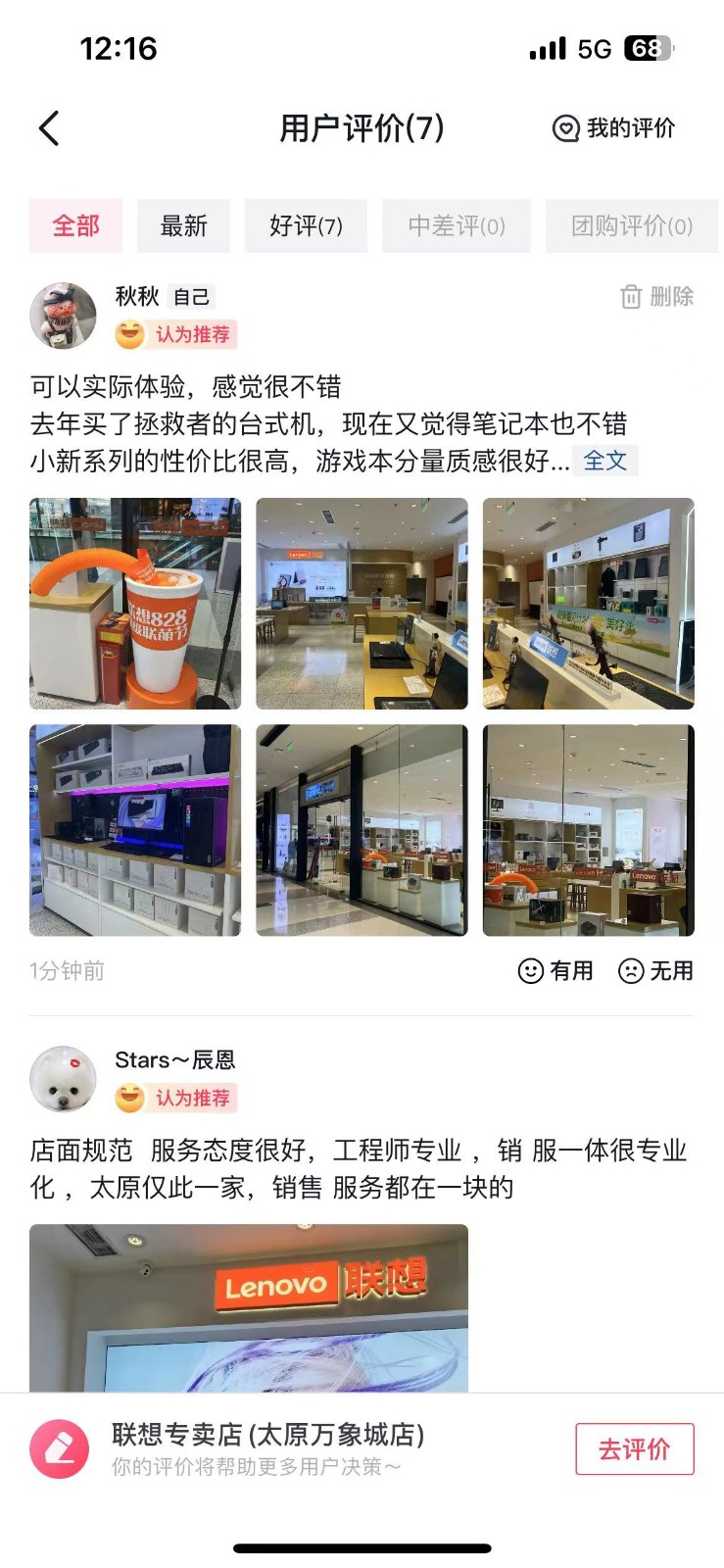The height and width of the screenshot is (1568, 724).
Task: Open the Lenovo 联想 sign photo
Action: pos(249,1307)
